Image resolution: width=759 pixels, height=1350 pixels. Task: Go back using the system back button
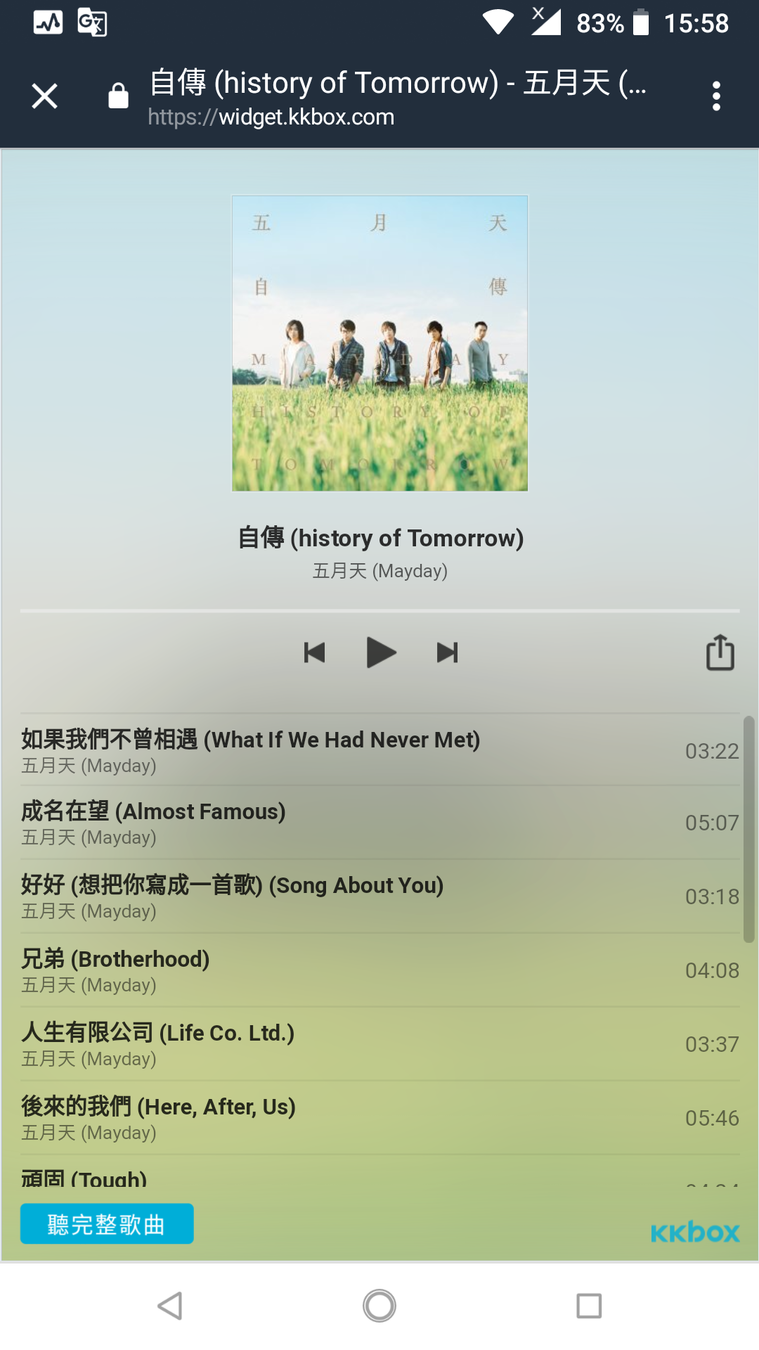(x=170, y=1305)
